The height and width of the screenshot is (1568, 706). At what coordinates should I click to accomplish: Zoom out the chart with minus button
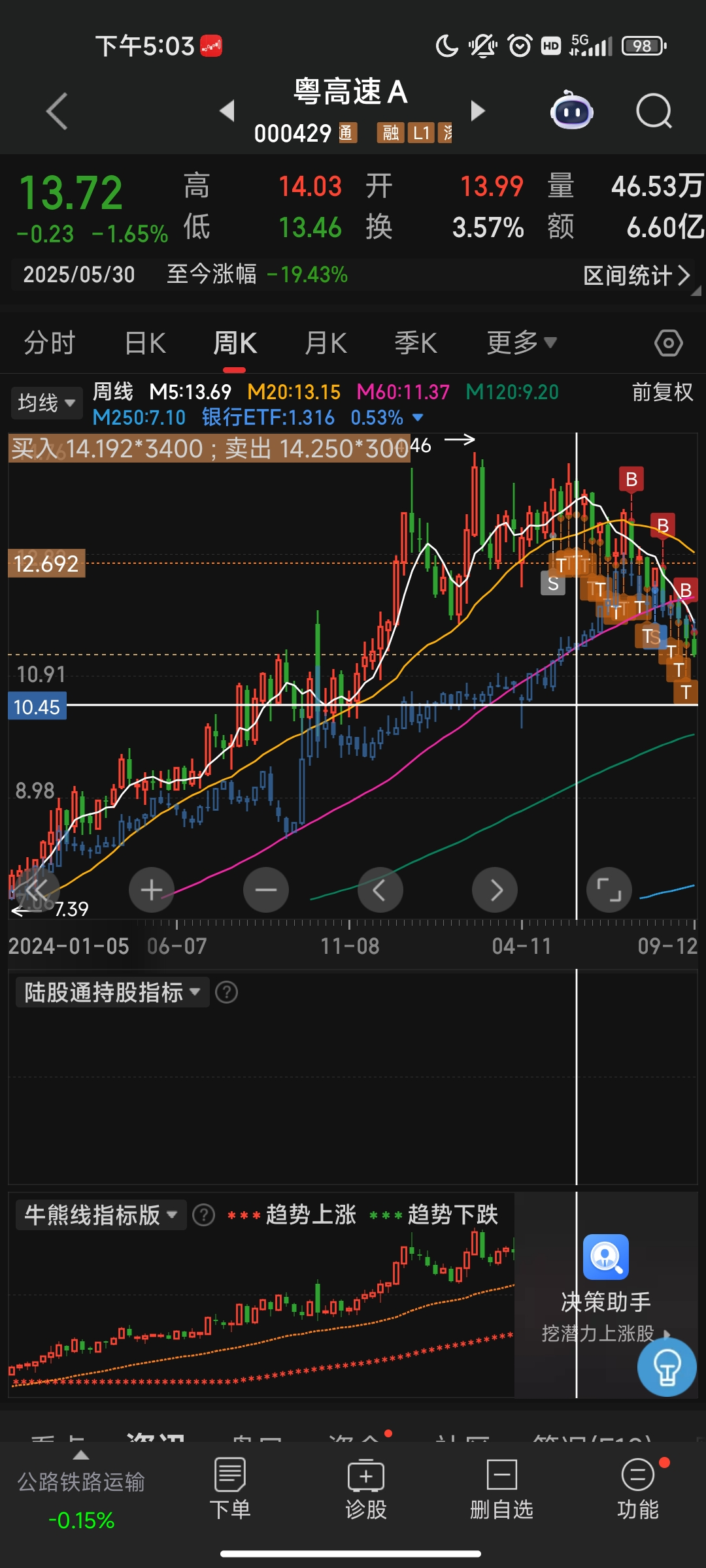pos(265,890)
